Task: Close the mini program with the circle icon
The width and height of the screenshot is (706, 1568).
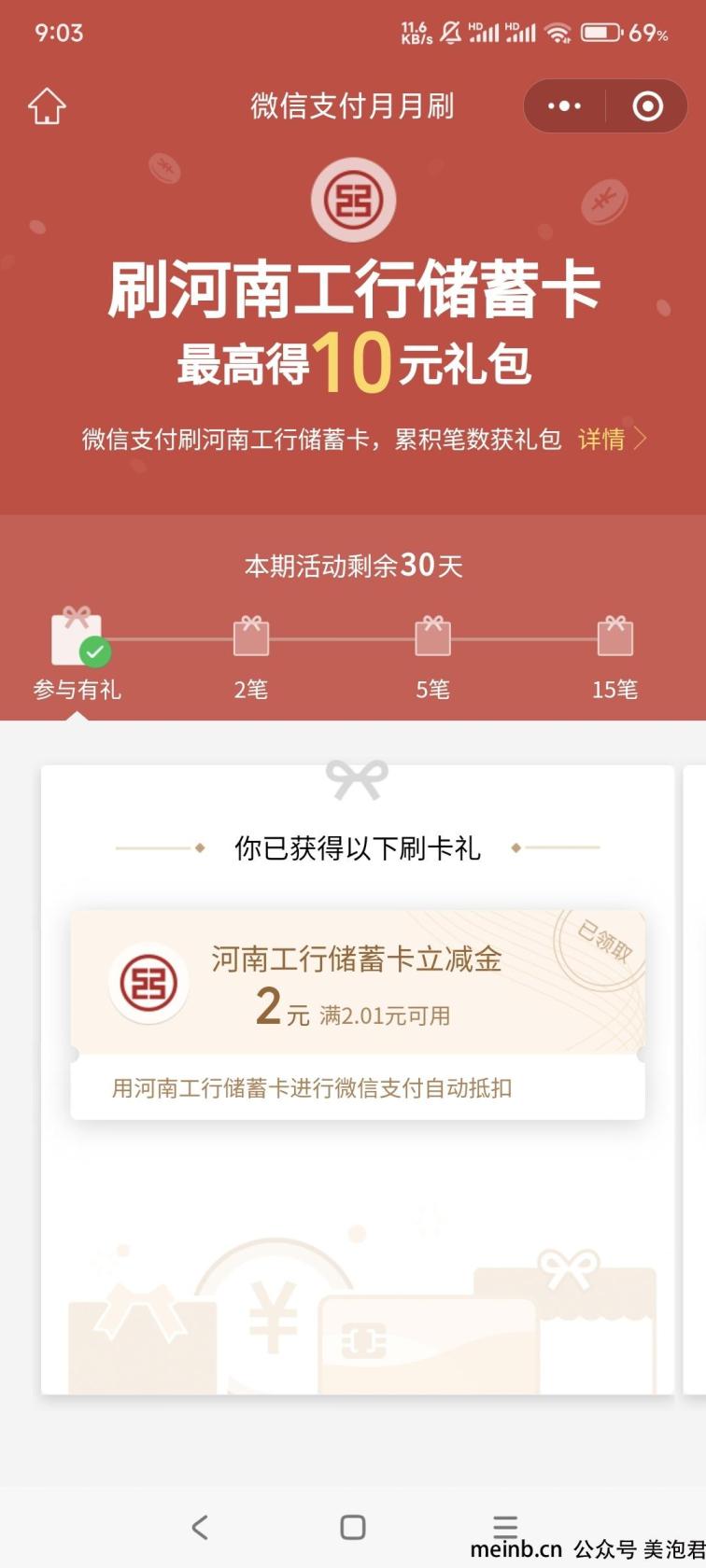Action: 647,106
